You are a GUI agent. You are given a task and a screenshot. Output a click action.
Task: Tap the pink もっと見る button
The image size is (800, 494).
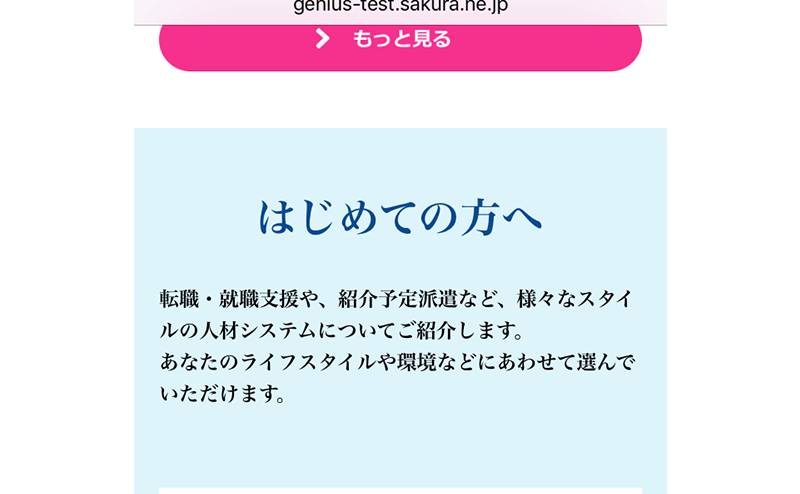(x=400, y=42)
